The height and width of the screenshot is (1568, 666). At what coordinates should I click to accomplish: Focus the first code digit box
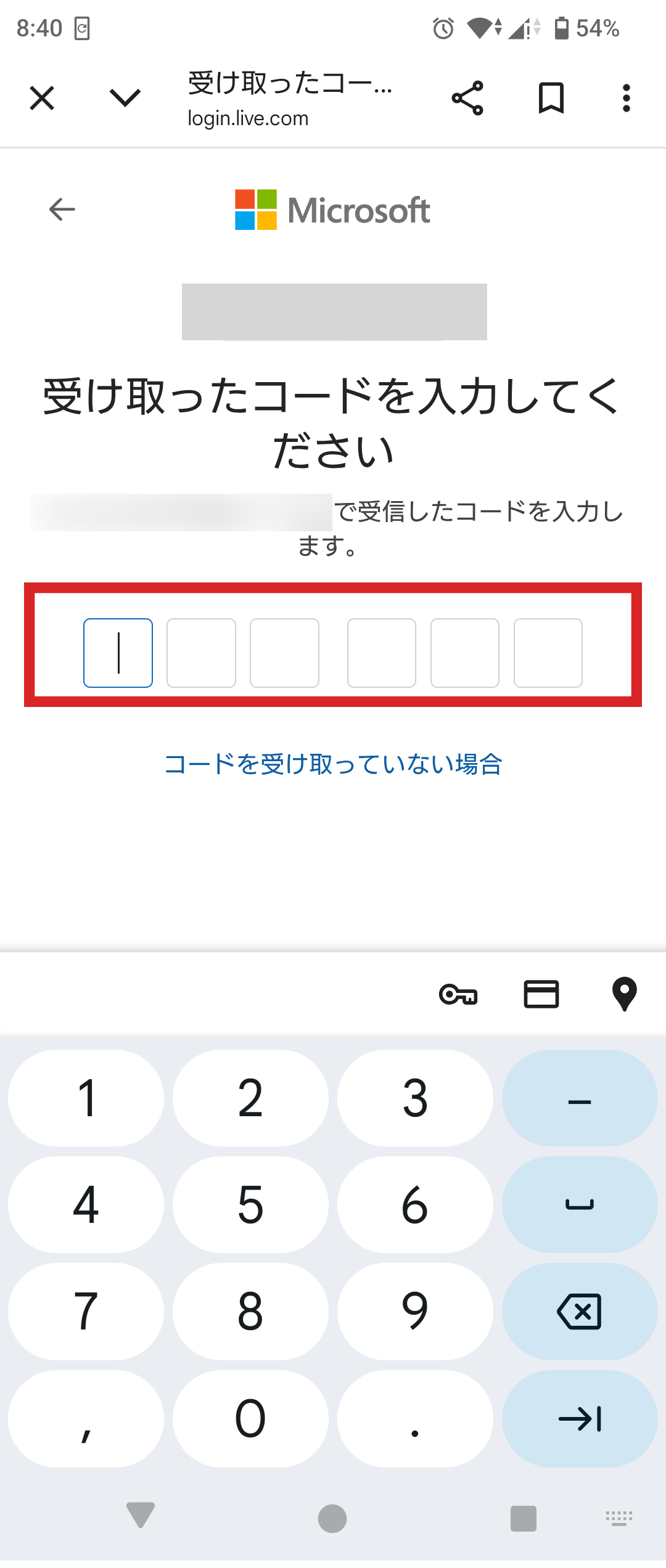[x=118, y=653]
